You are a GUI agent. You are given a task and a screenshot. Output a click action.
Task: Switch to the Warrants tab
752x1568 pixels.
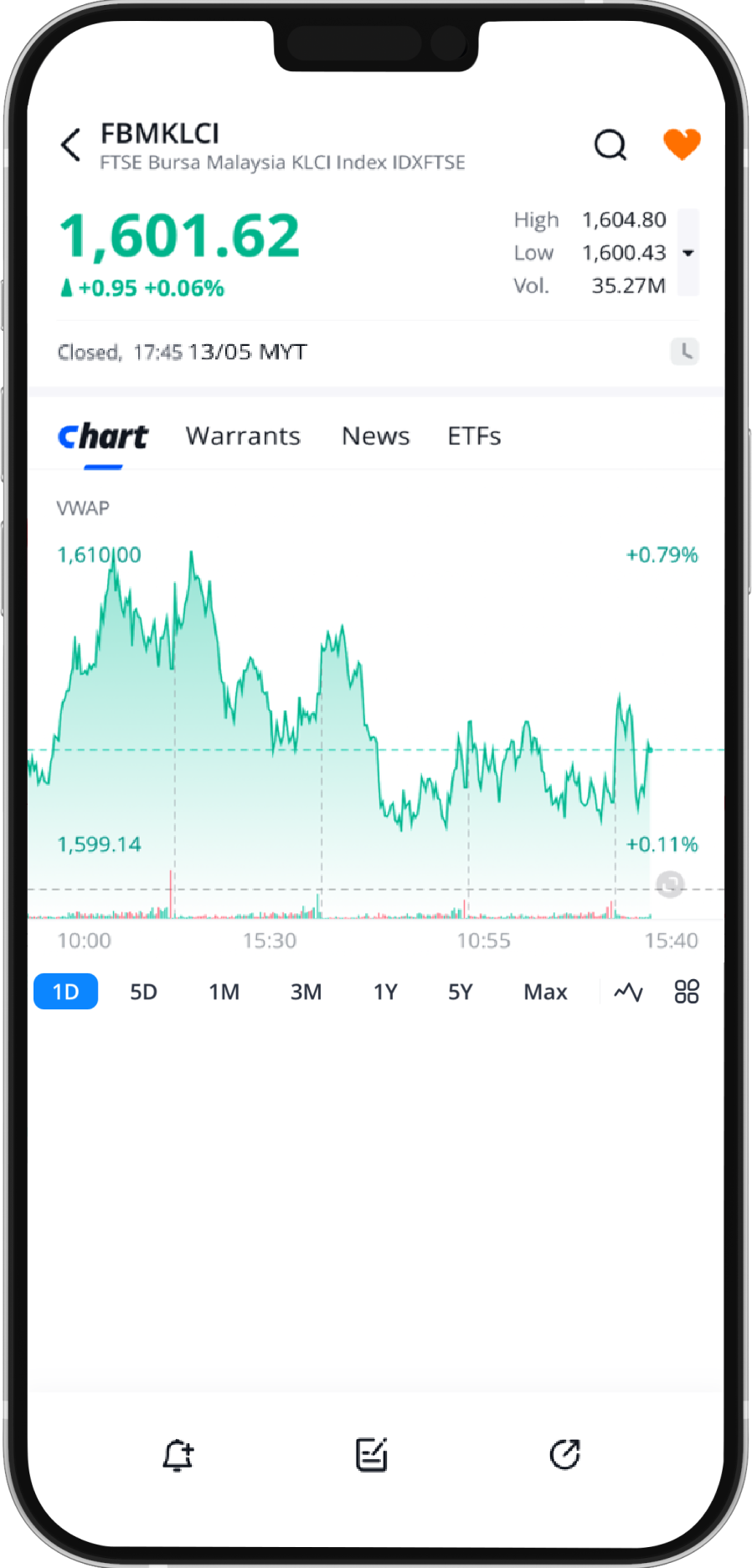pyautogui.click(x=243, y=436)
